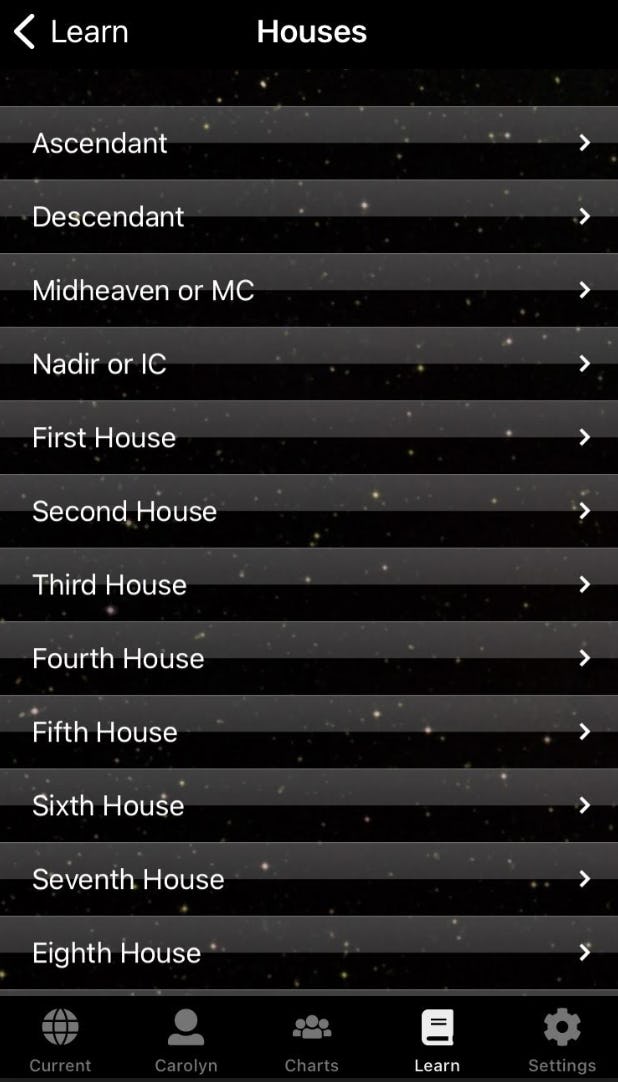Select the Nadir or IC row

coord(309,364)
